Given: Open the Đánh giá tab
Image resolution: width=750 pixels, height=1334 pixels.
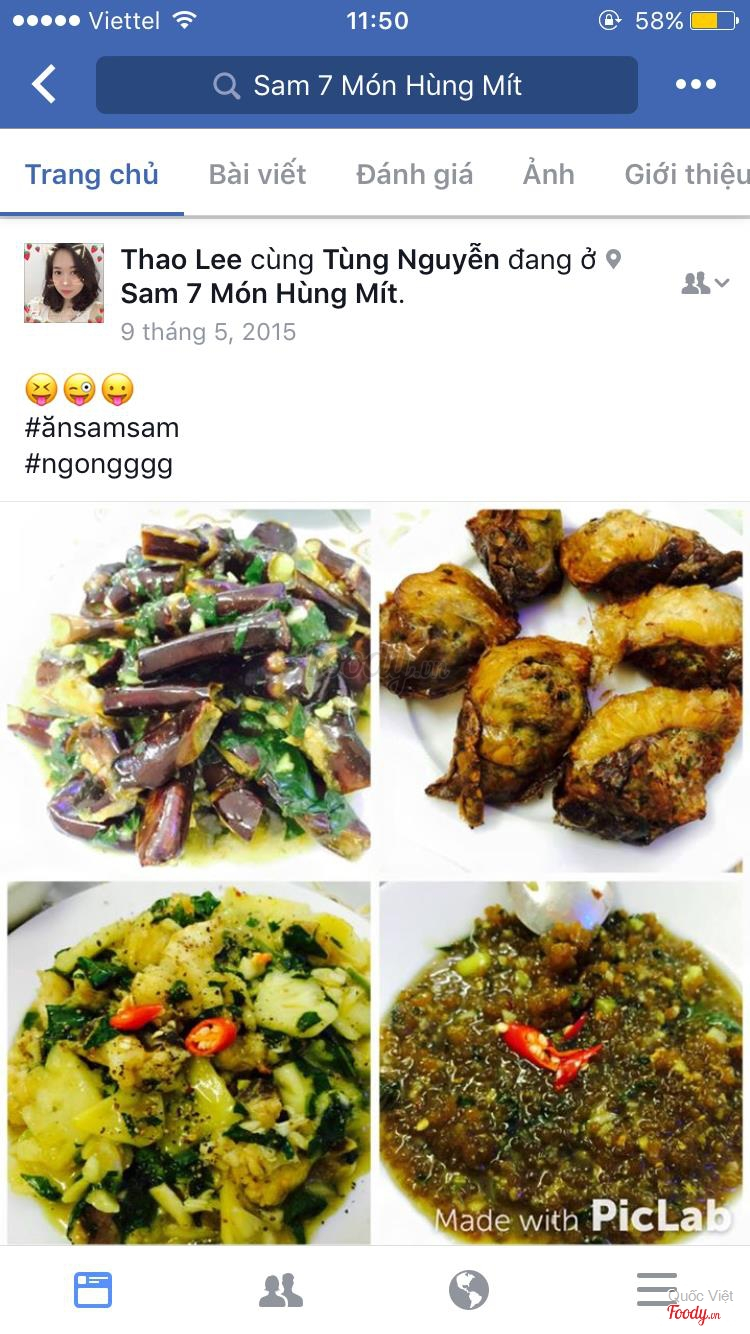Looking at the screenshot, I should (414, 174).
